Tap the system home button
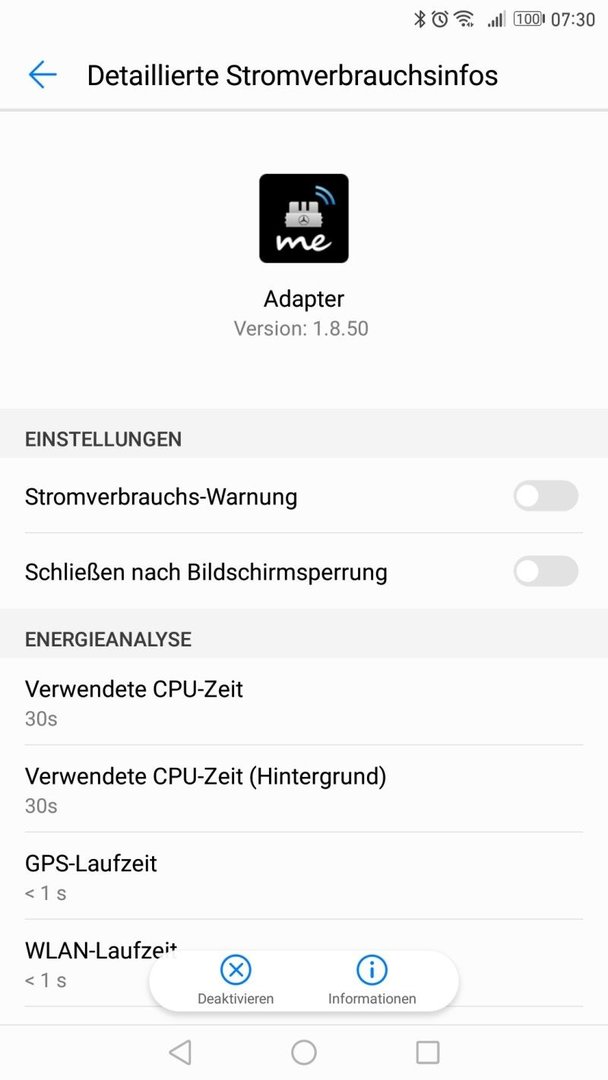 pyautogui.click(x=304, y=1052)
